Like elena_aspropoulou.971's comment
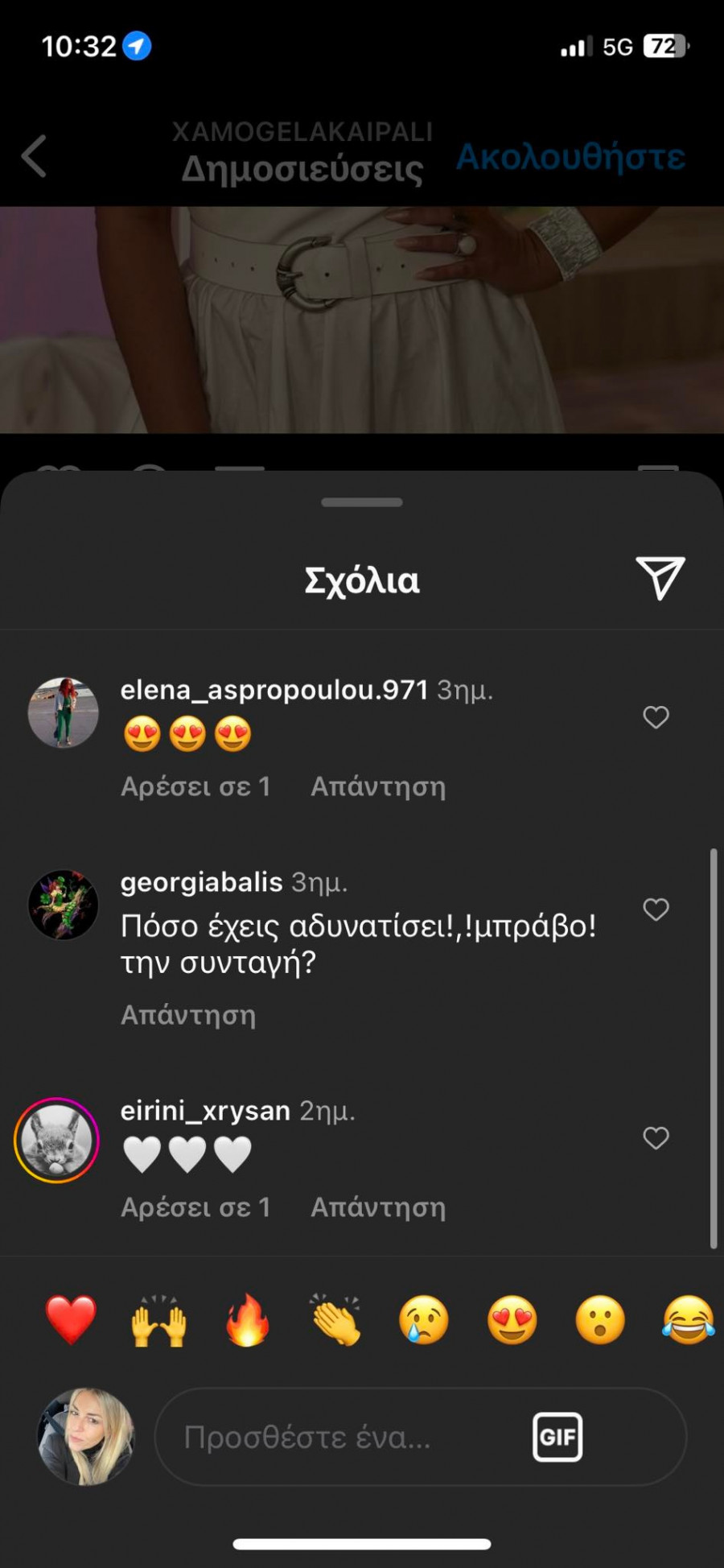 (656, 716)
